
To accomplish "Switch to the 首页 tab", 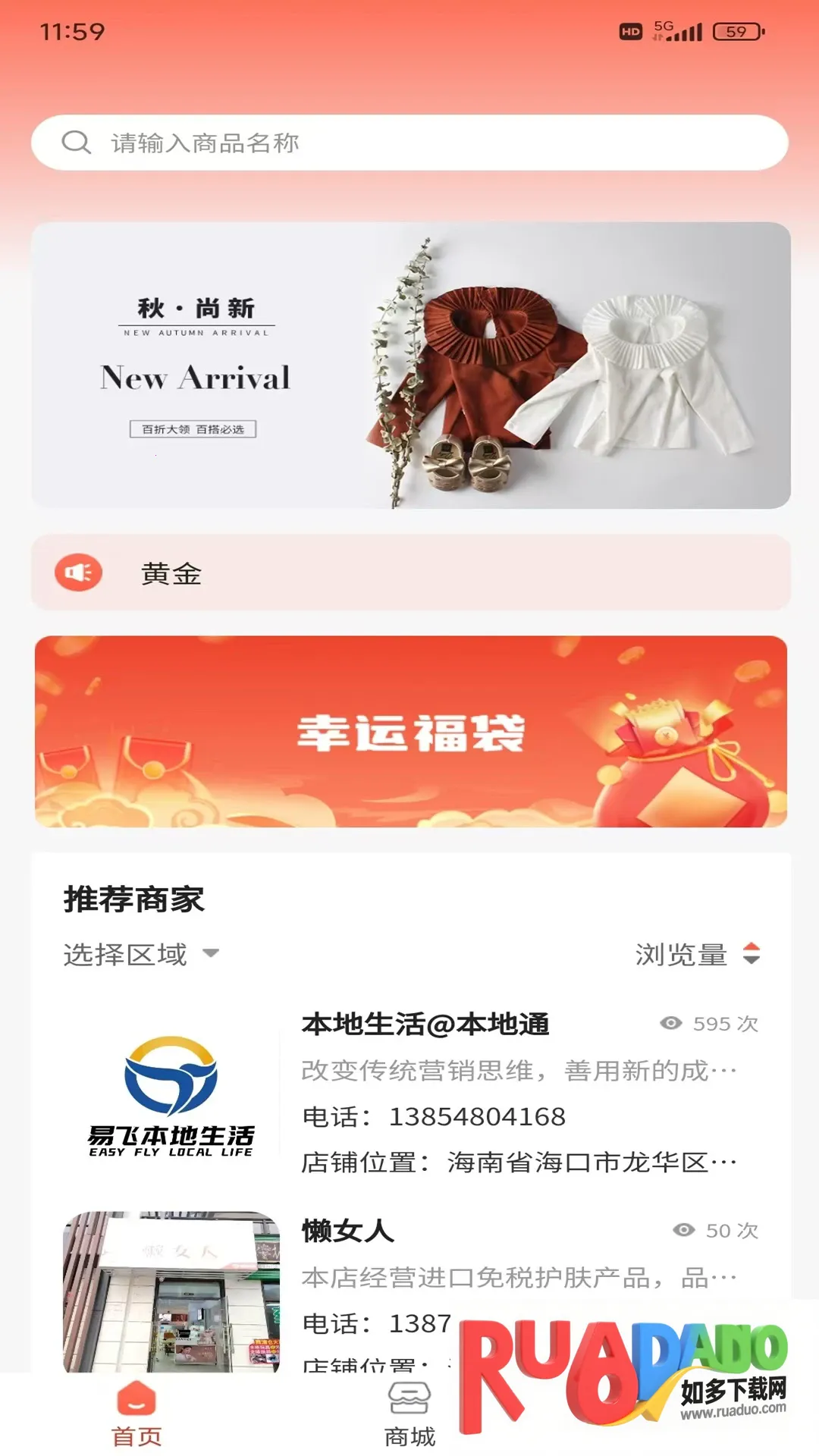I will tap(136, 1414).
